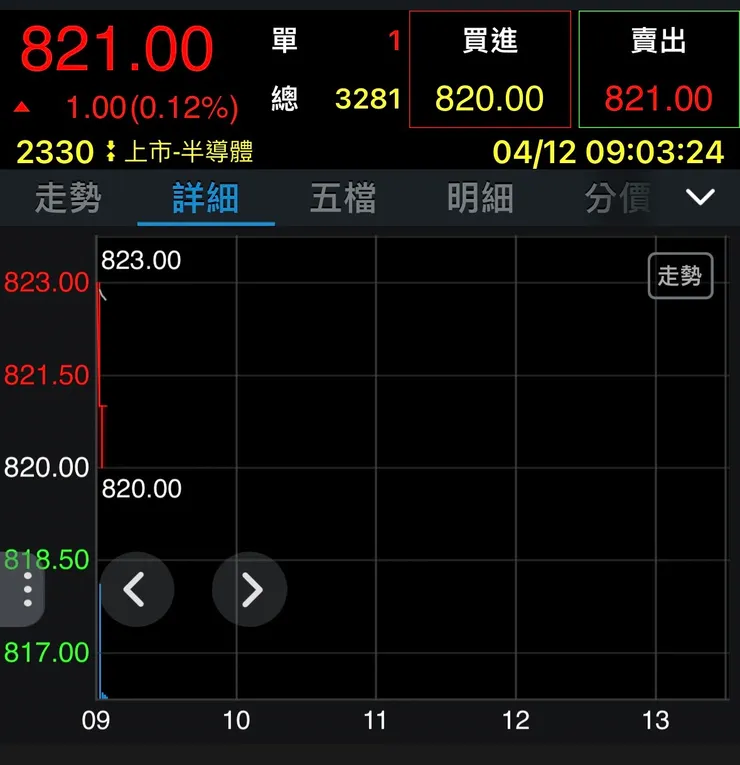740x765 pixels.
Task: Tap the 賣出 821.00 sell box
Action: click(657, 68)
